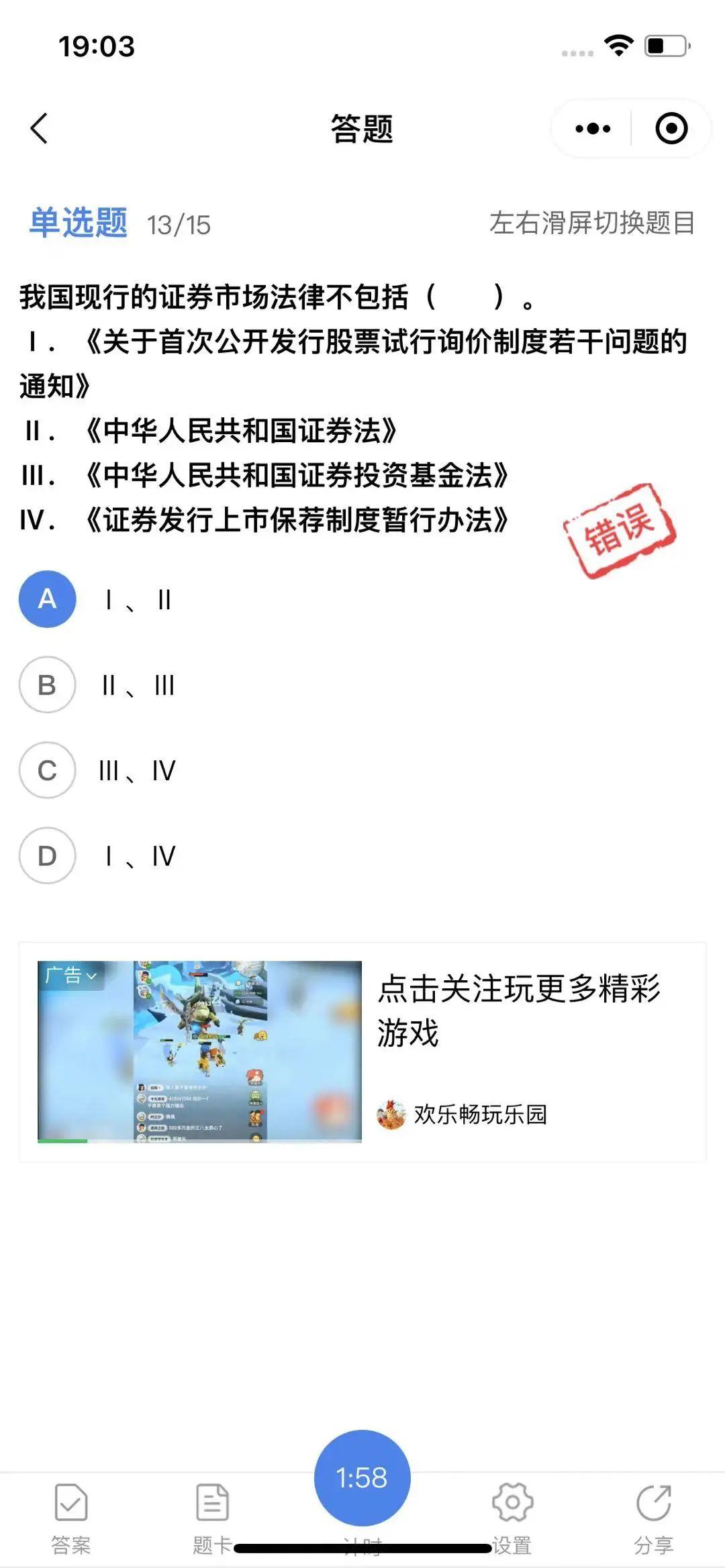View the 答案 for this question
This screenshot has height=1568, width=725.
(71, 1514)
